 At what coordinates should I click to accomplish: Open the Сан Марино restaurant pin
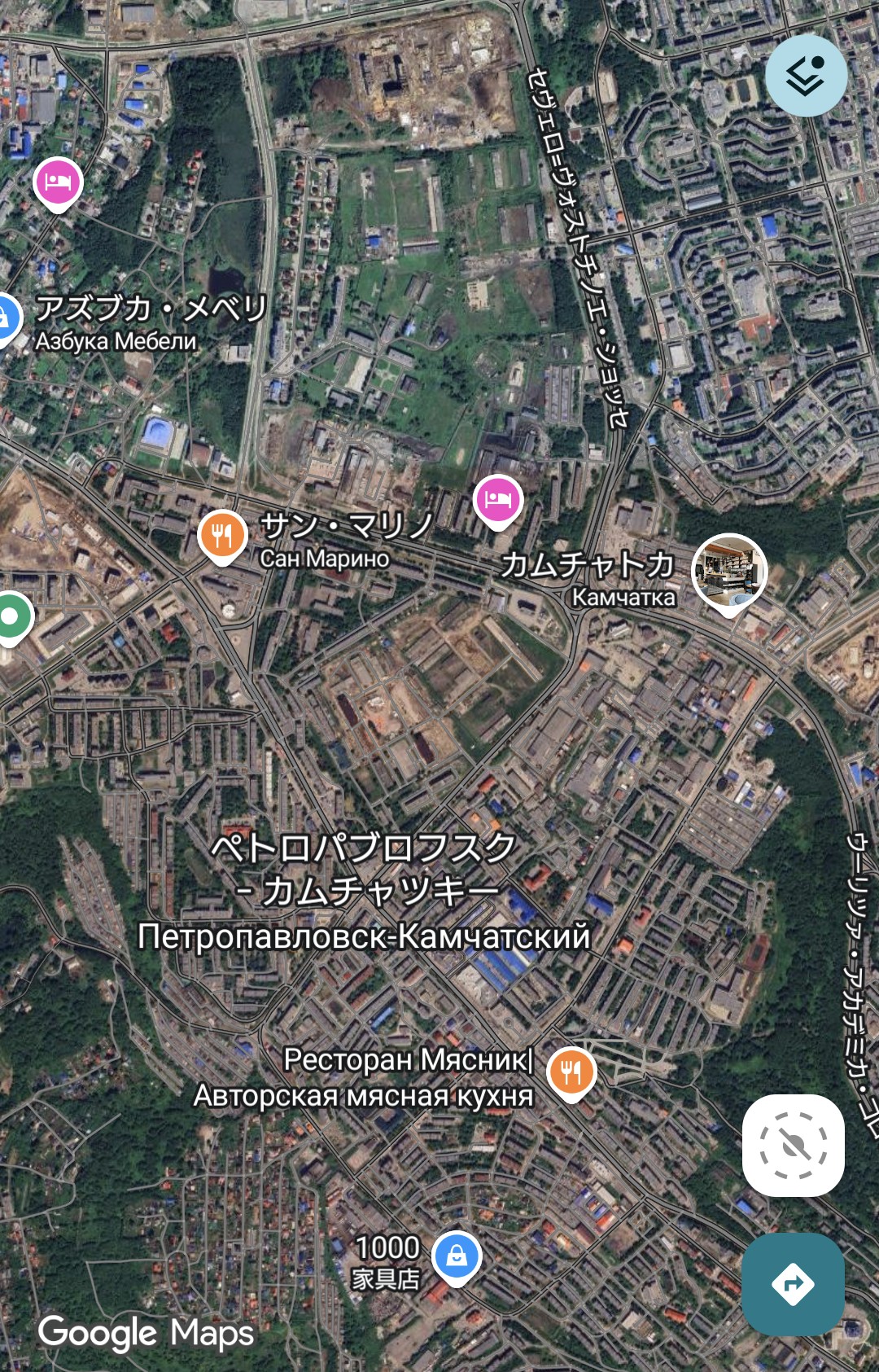222,536
